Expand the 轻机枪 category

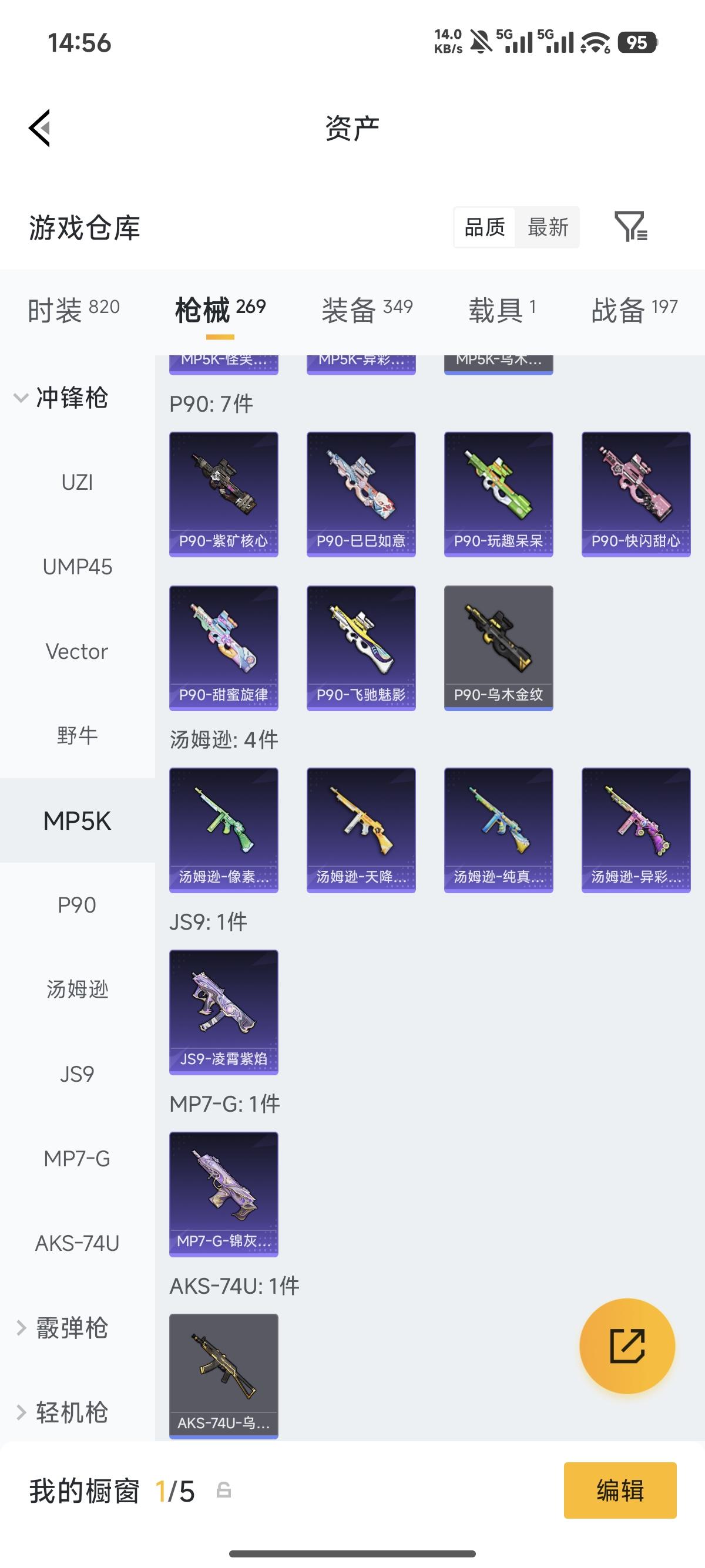click(61, 1412)
